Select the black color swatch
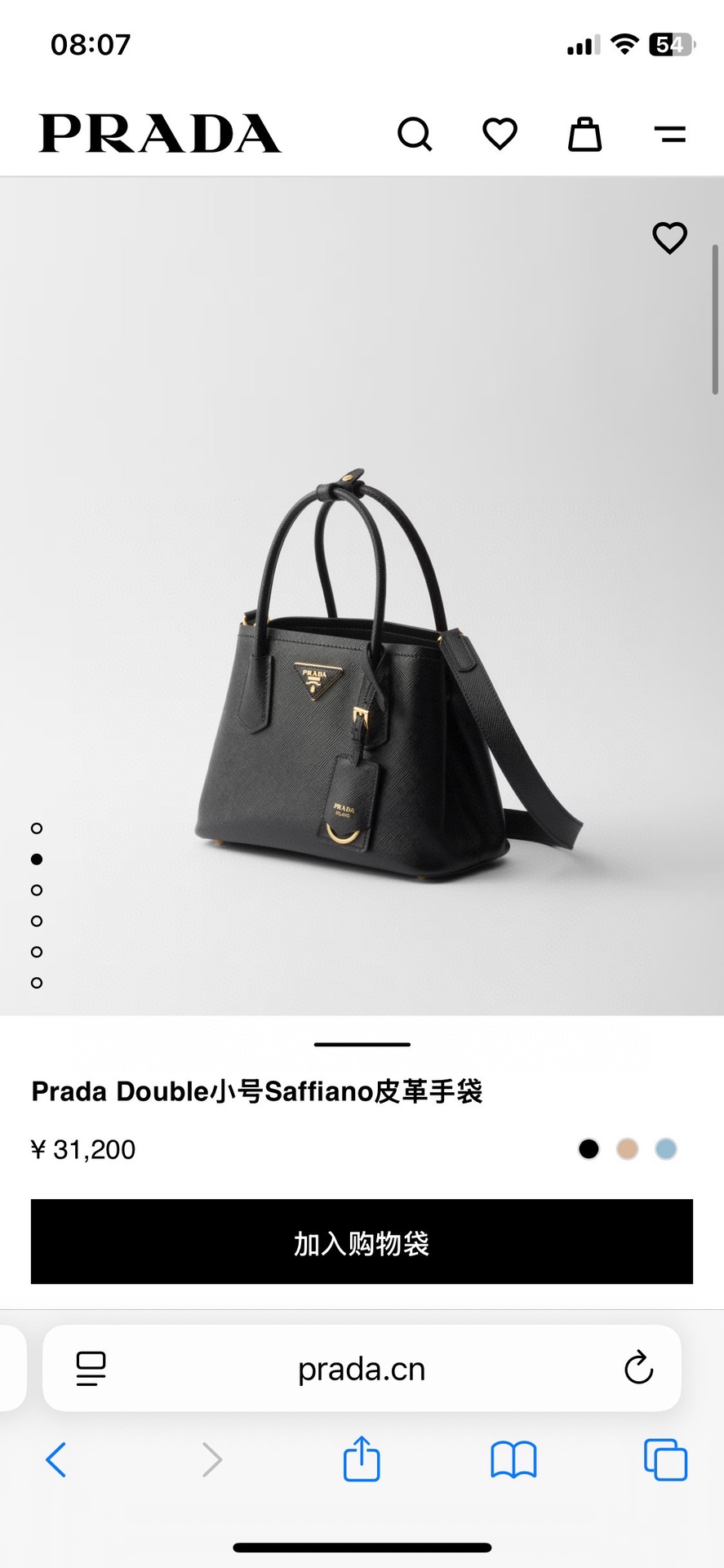Image resolution: width=724 pixels, height=1568 pixels. pos(589,1149)
